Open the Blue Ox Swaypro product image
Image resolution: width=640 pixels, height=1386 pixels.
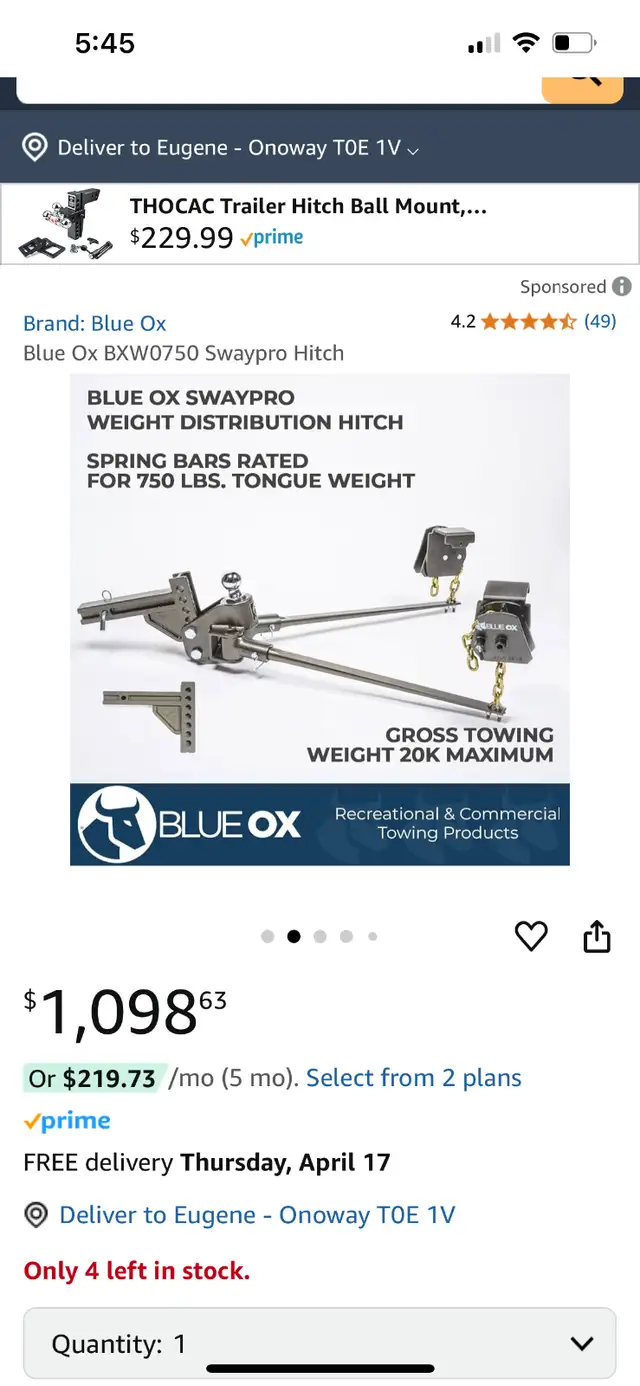pos(320,619)
